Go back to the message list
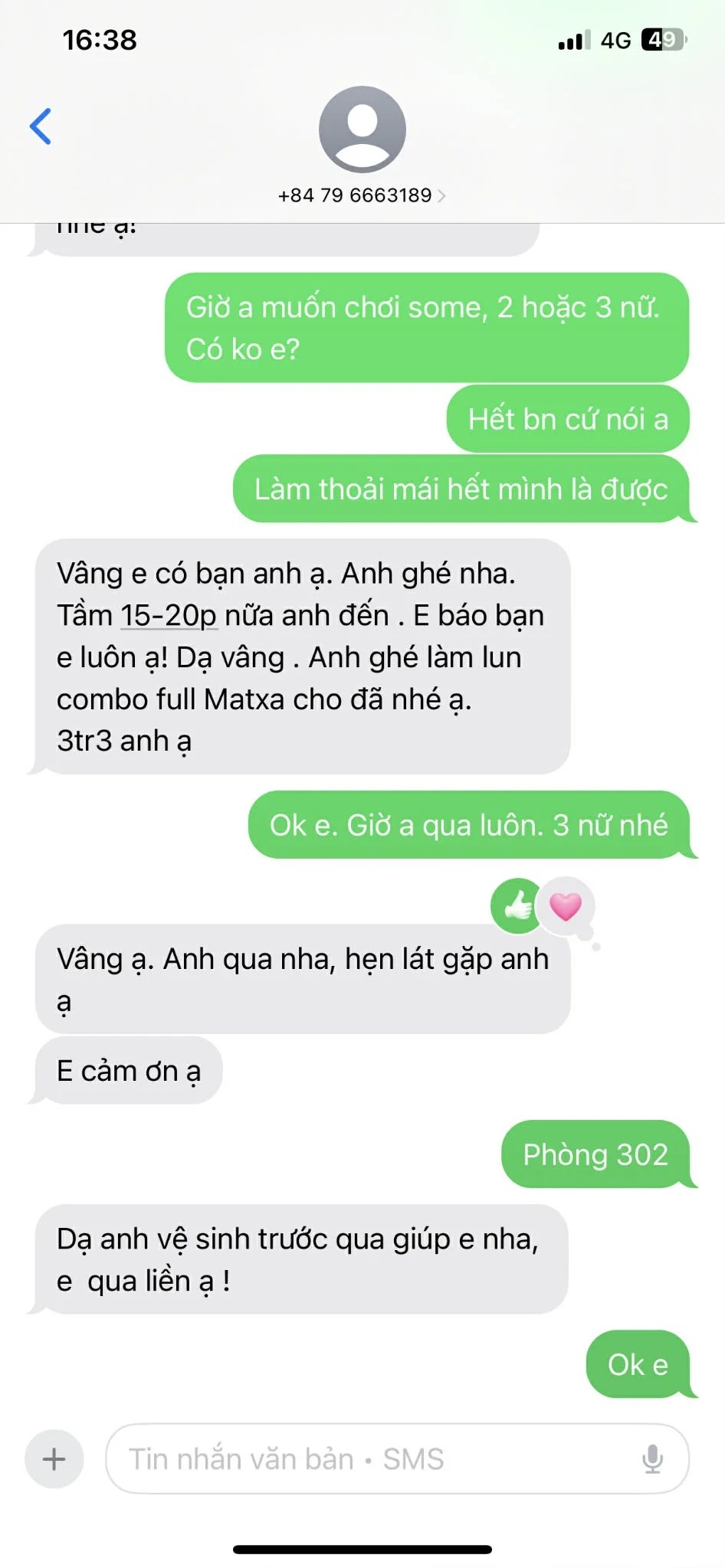 tap(41, 126)
